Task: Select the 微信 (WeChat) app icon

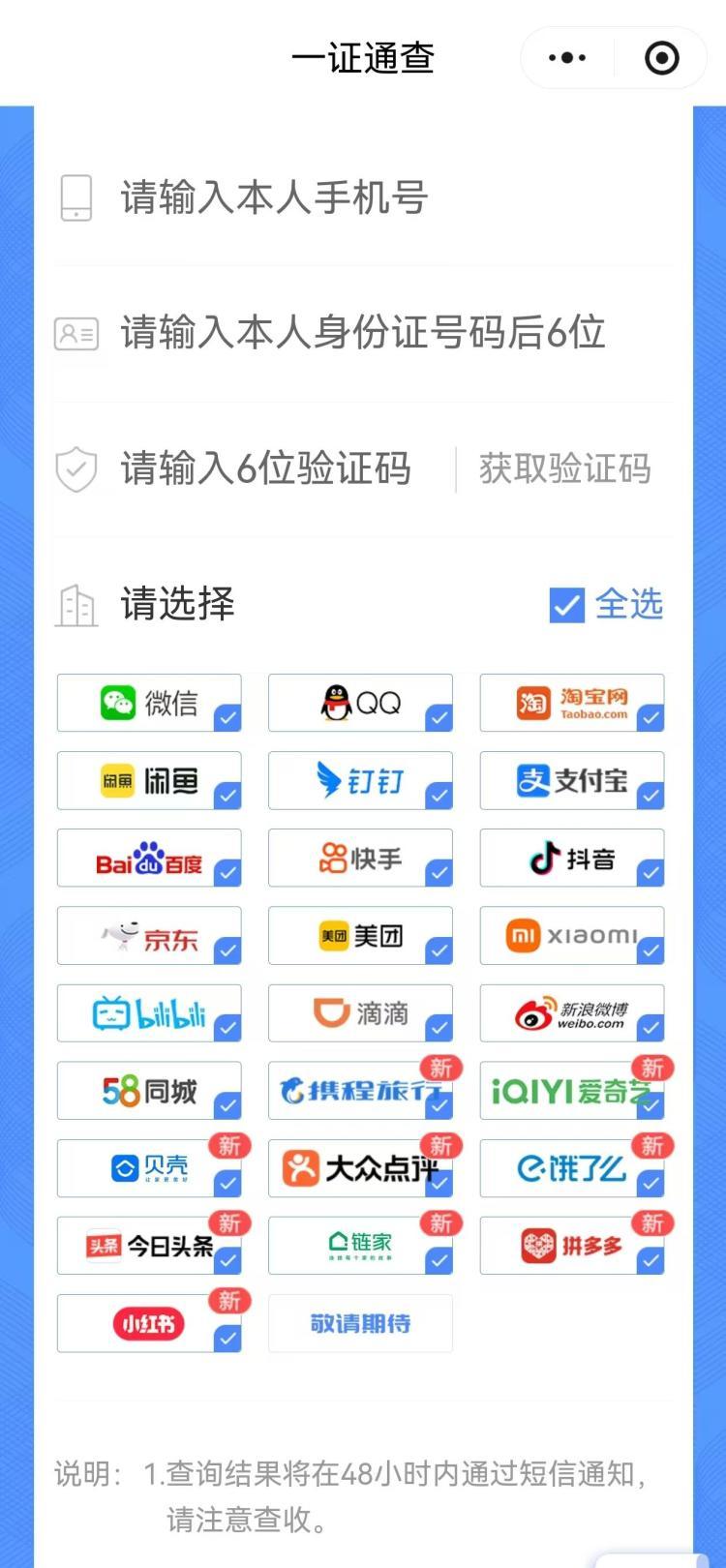Action: pos(148,703)
